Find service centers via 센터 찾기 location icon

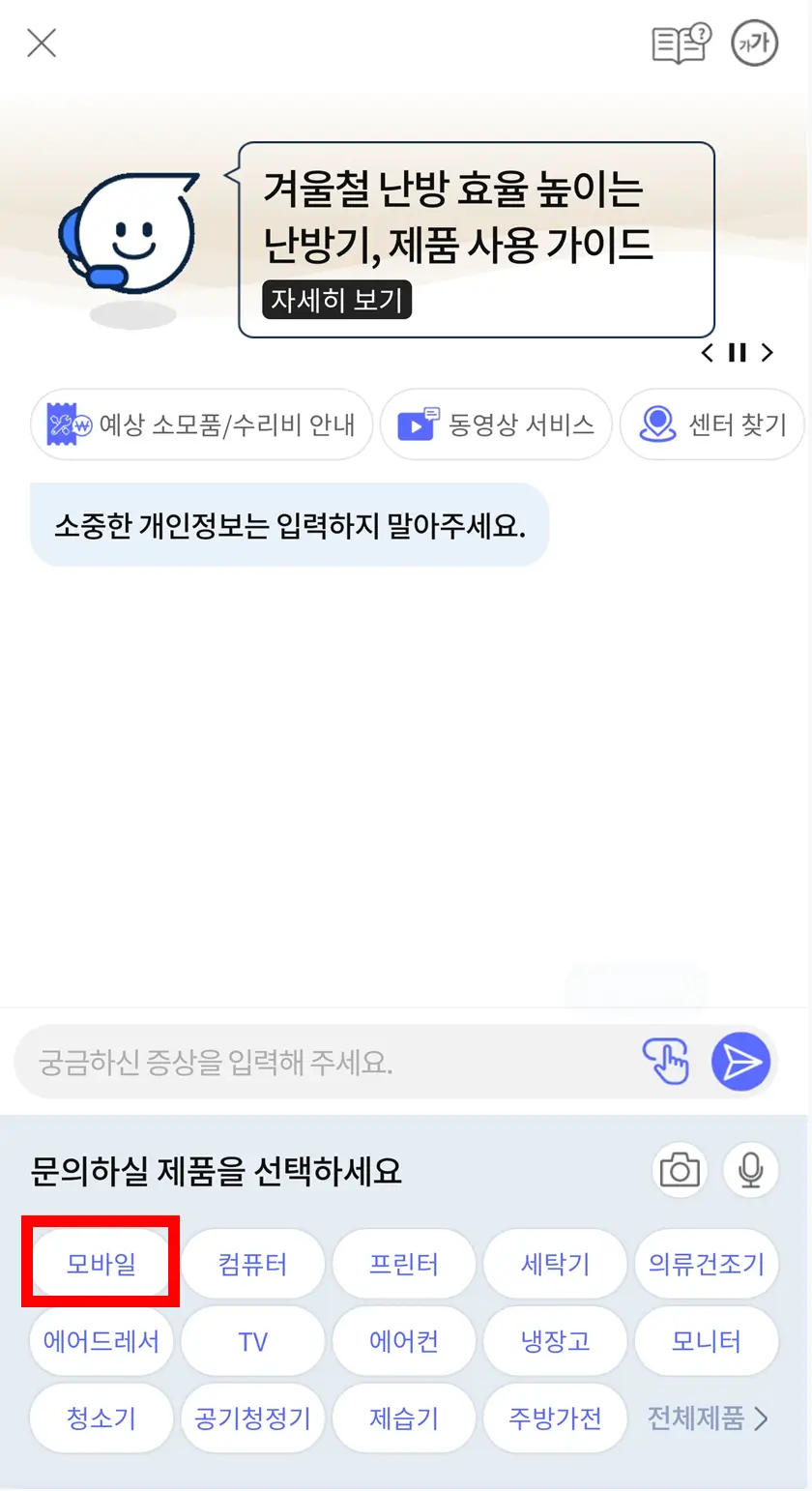[x=712, y=424]
